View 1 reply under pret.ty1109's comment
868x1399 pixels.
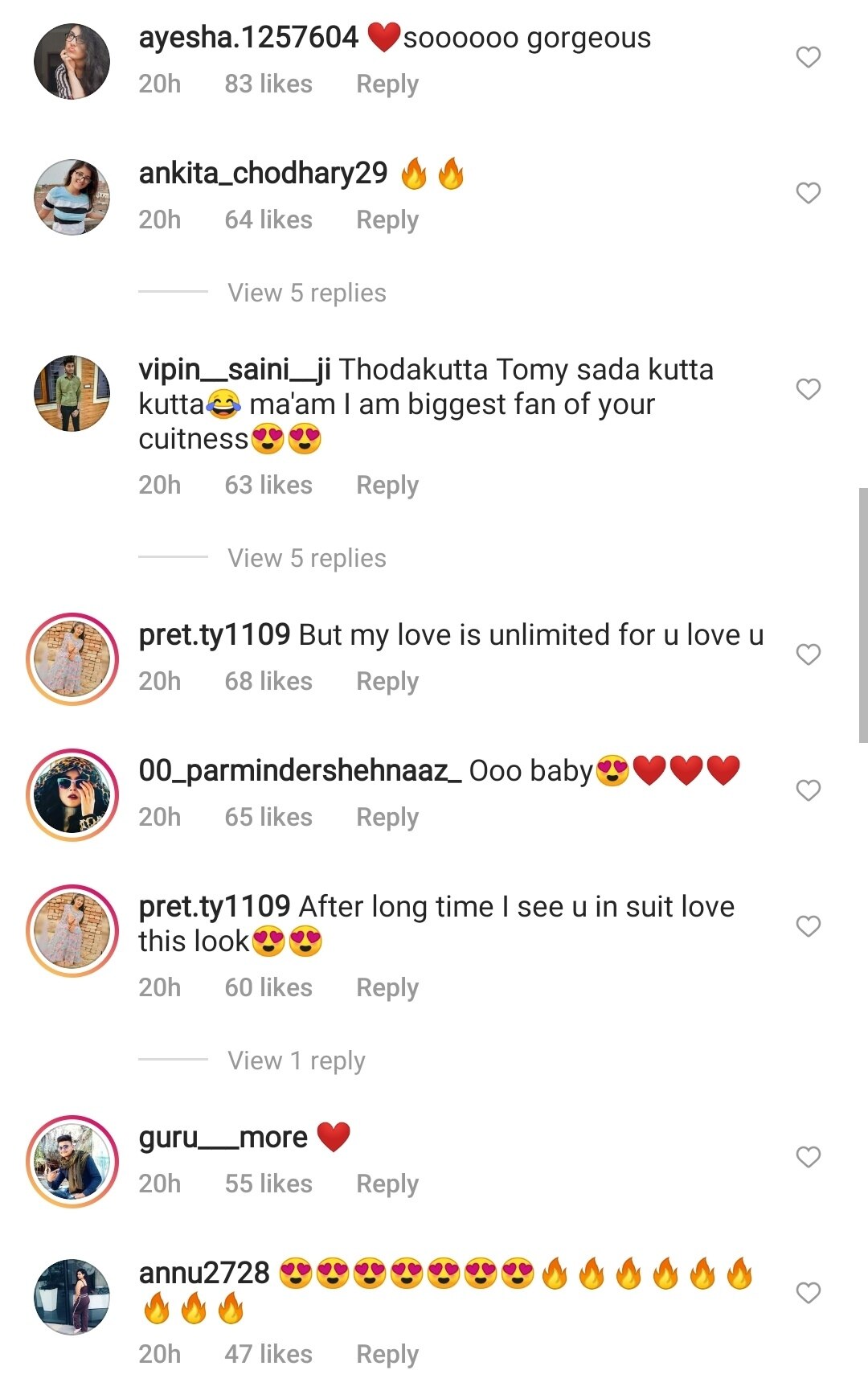pos(296,1061)
